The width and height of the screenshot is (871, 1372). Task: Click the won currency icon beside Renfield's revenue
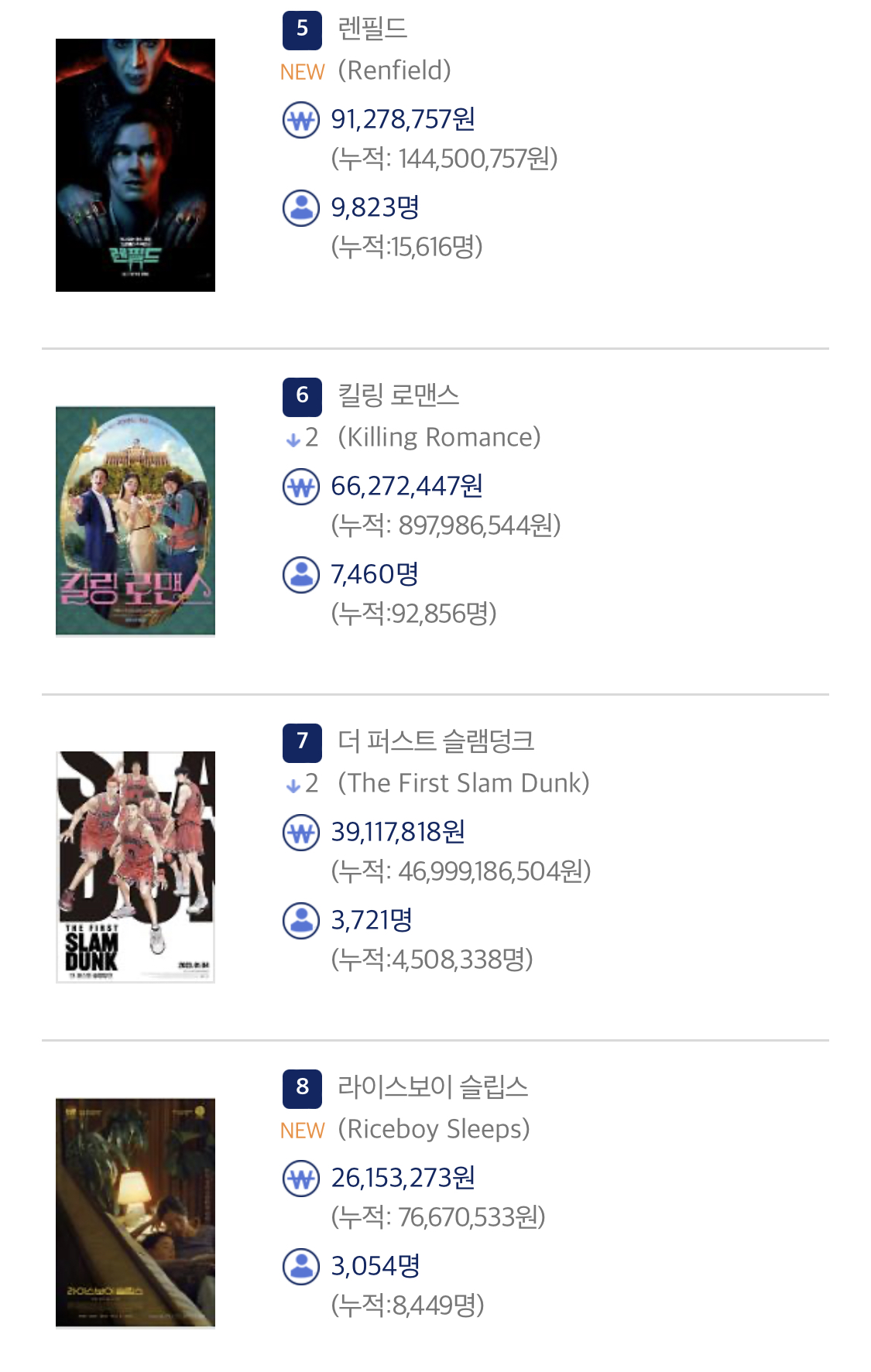click(300, 120)
